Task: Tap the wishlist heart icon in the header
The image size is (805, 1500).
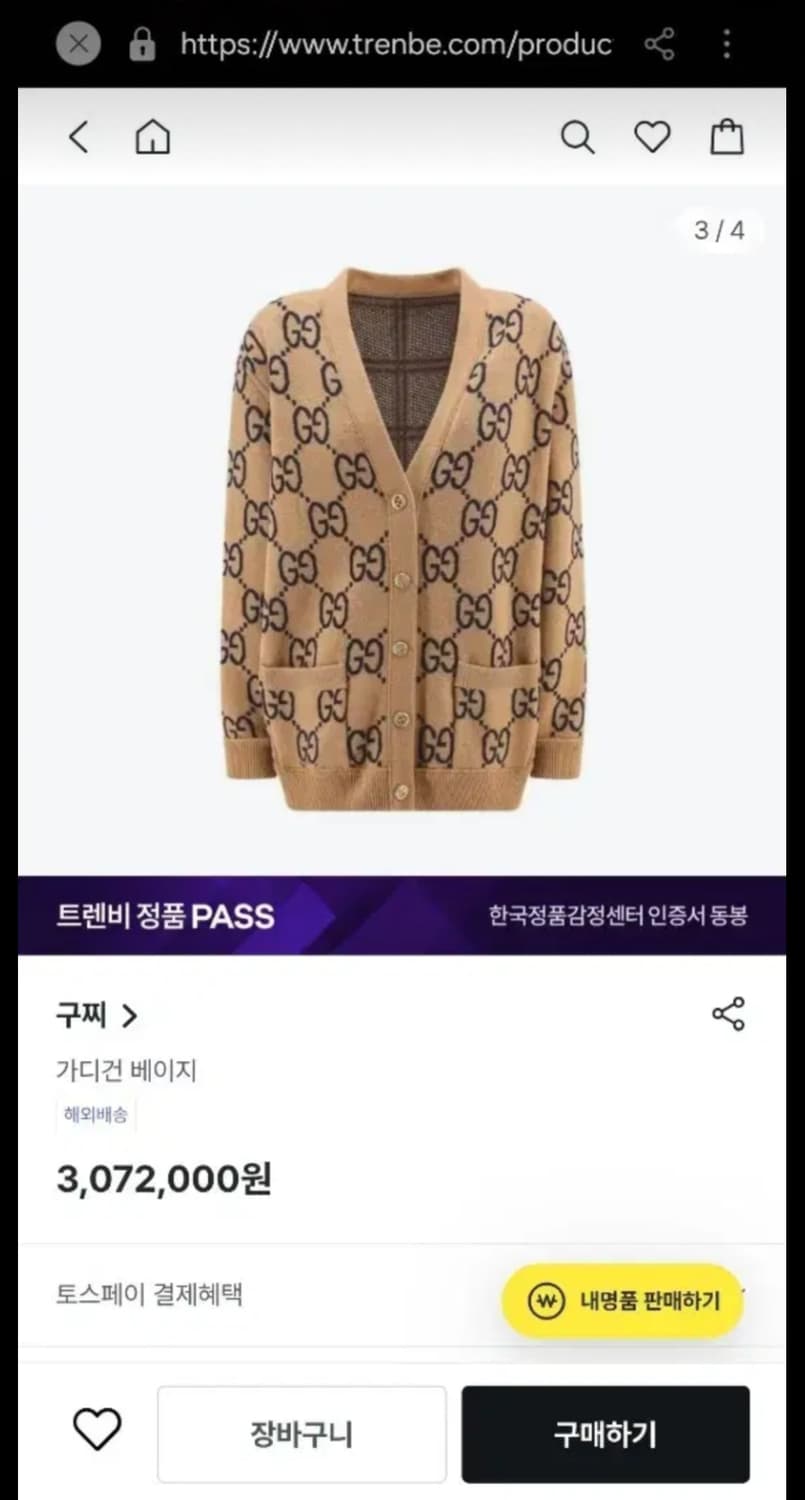Action: 652,137
